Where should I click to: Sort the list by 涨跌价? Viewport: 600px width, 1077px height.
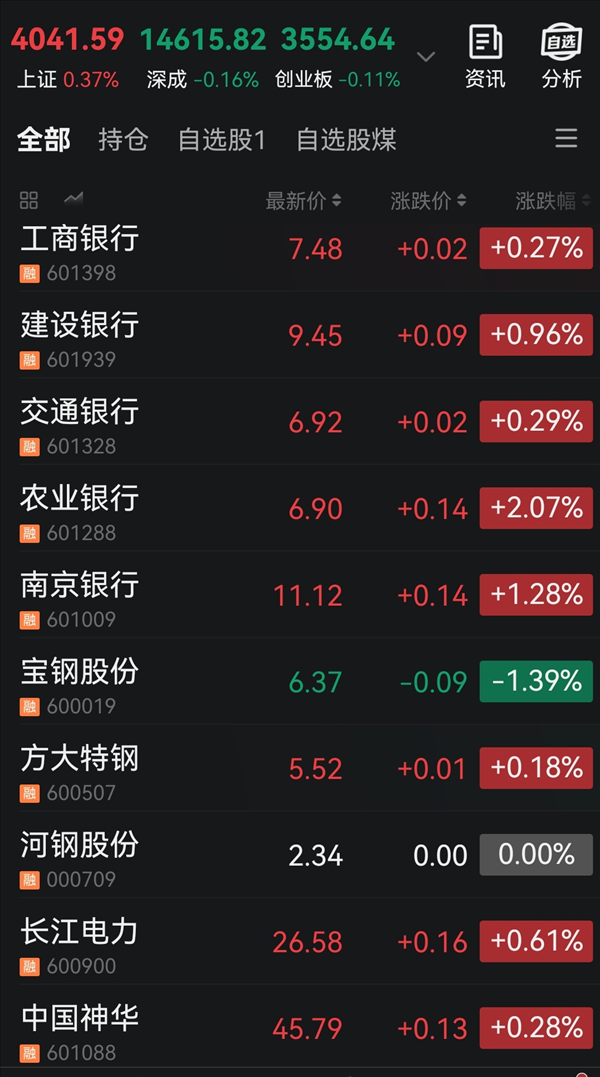428,201
